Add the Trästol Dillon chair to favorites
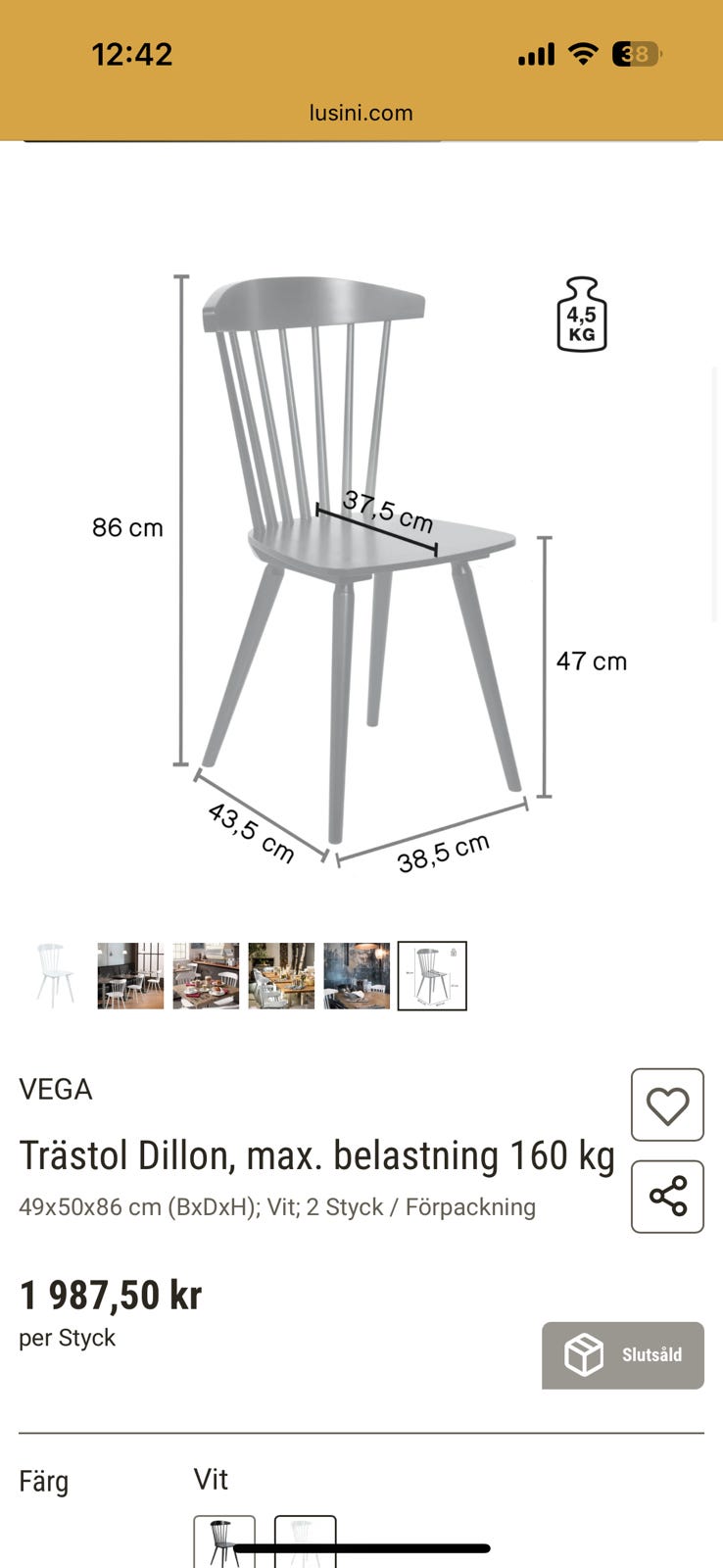Viewport: 723px width, 1568px height. pyautogui.click(x=667, y=1104)
